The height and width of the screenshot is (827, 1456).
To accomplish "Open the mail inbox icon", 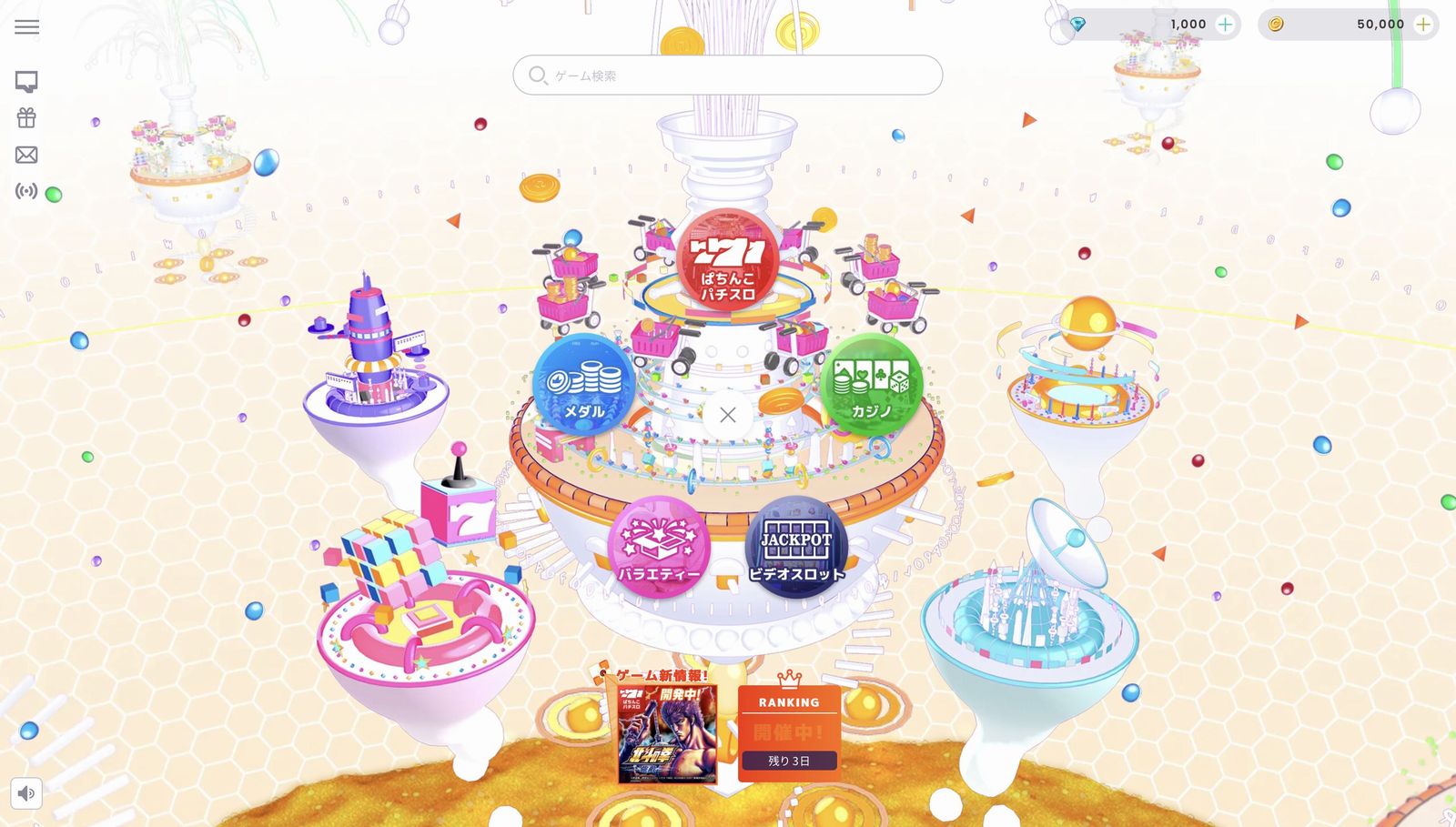I will point(26,155).
